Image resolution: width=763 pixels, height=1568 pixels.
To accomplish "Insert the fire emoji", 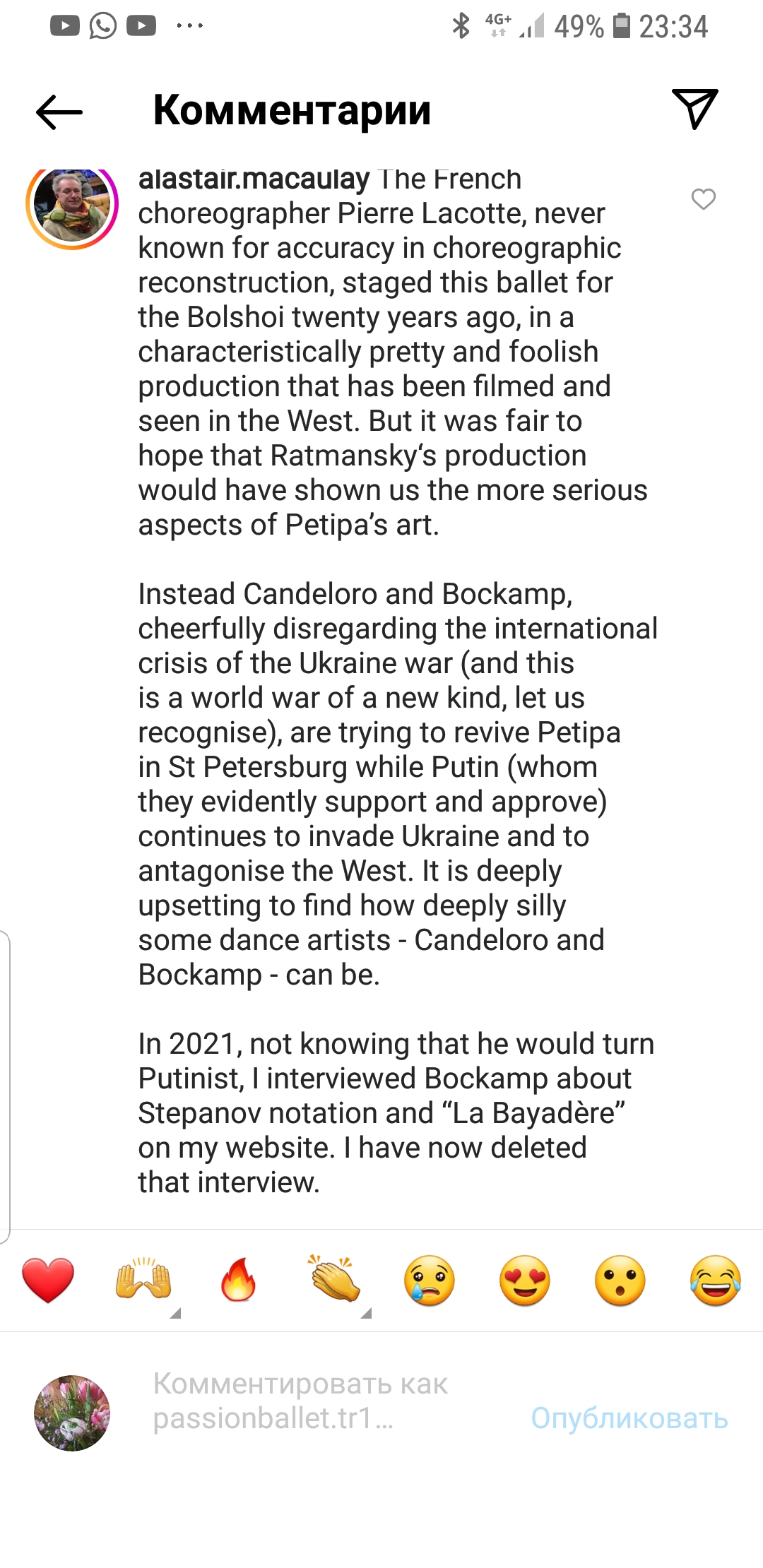I will point(239,1281).
